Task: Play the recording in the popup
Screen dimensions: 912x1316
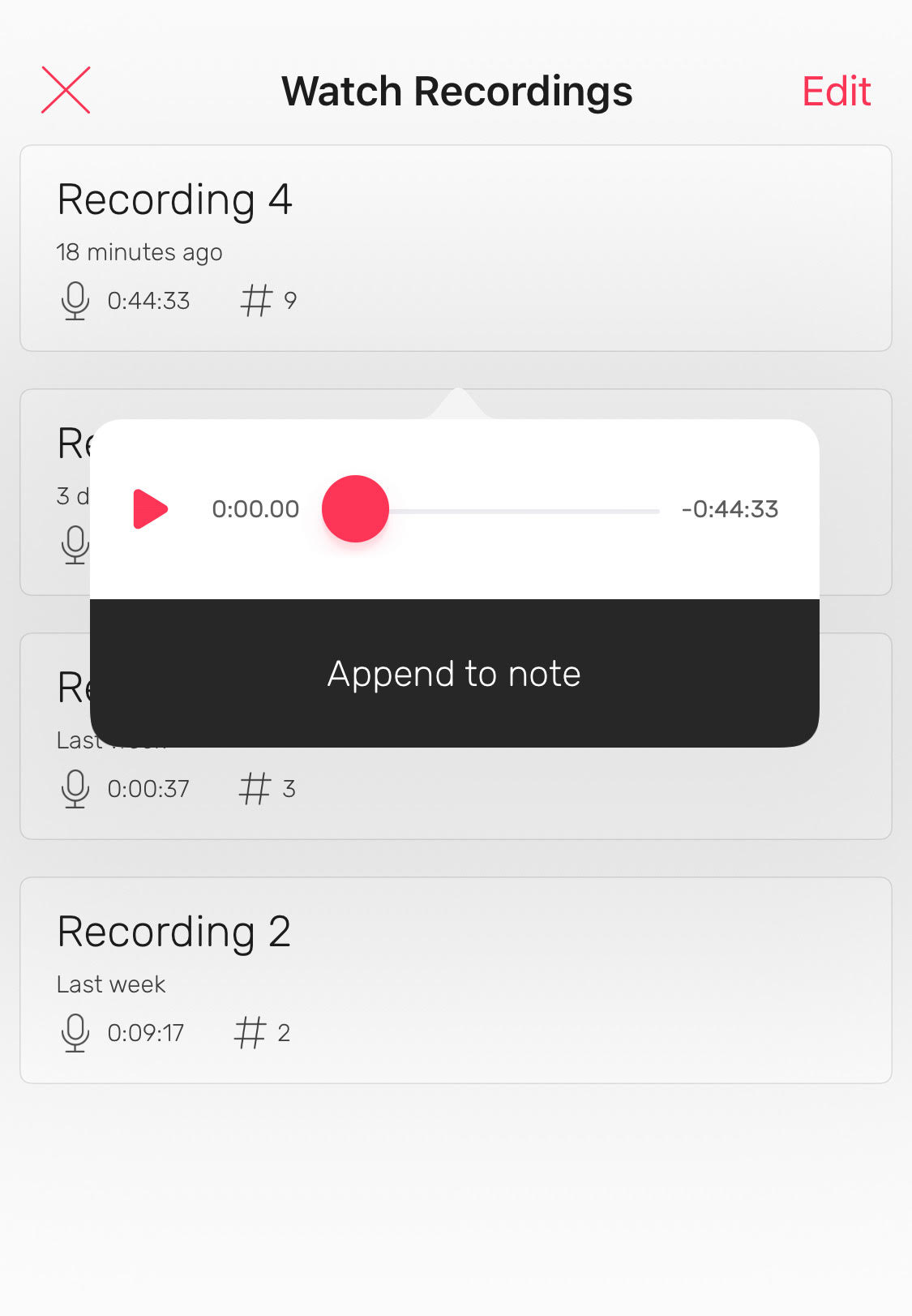Action: tap(150, 509)
